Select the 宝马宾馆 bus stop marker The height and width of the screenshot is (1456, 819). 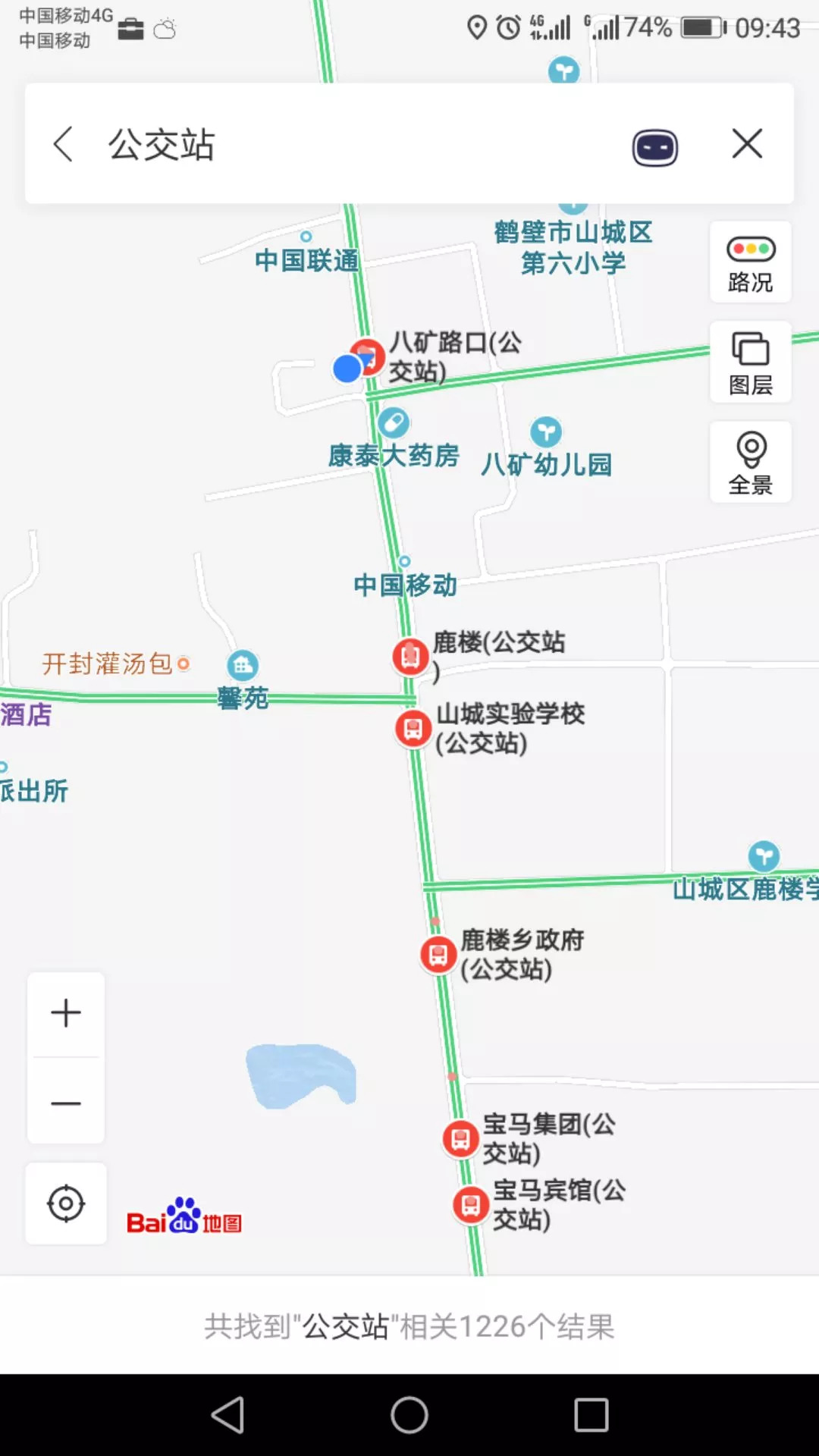(471, 1204)
